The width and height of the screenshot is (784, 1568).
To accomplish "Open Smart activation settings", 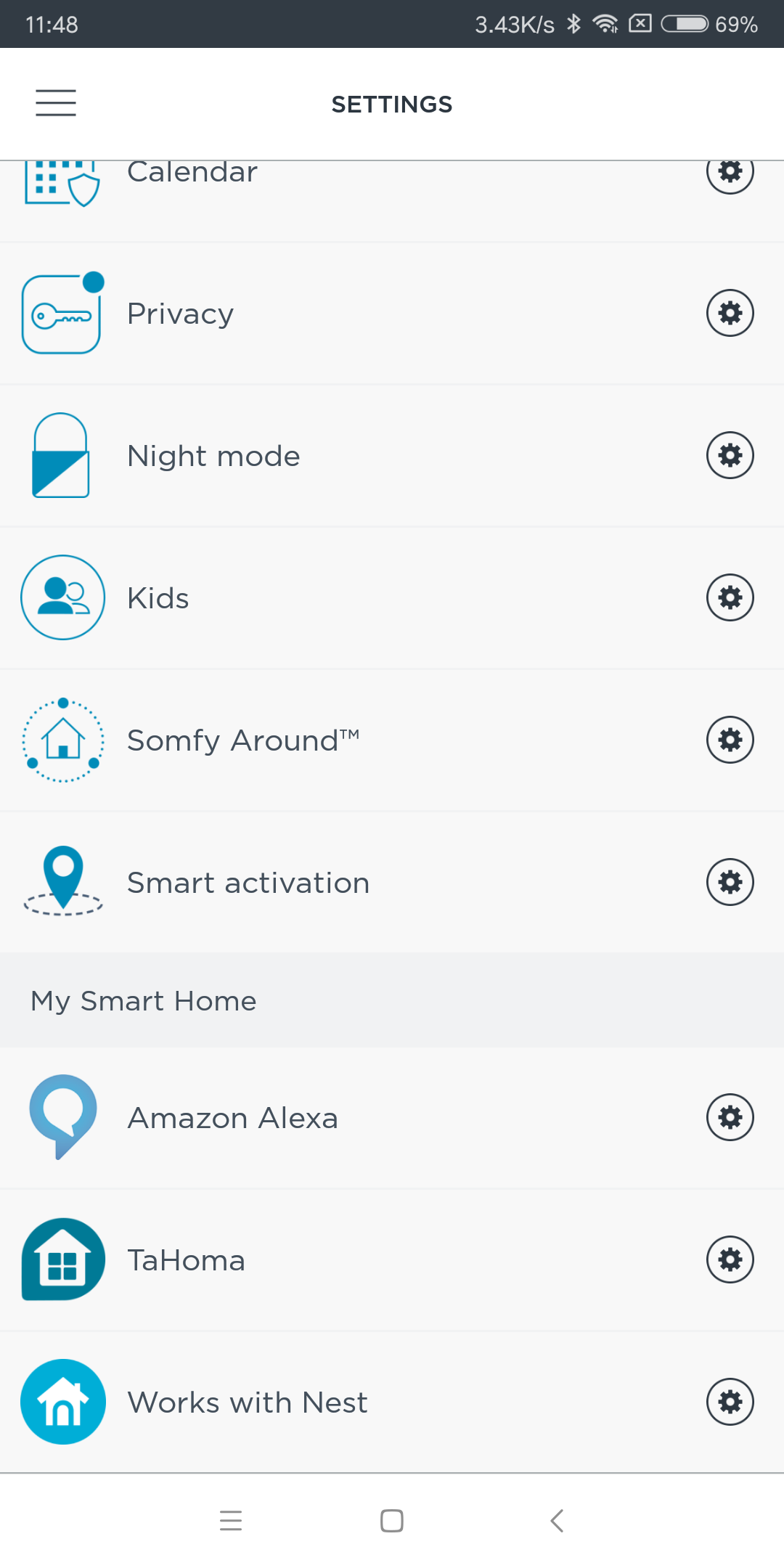I will (392, 883).
